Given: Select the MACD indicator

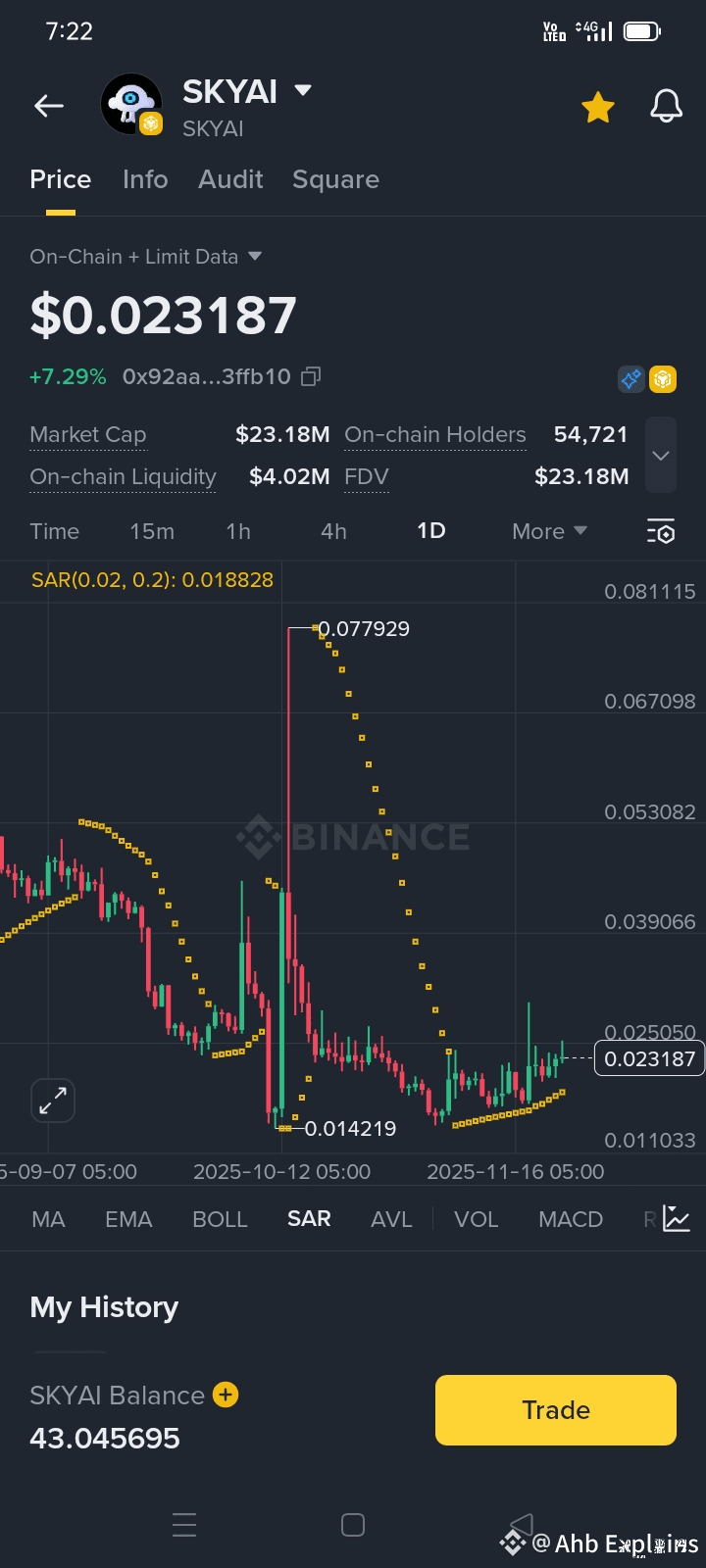Looking at the screenshot, I should (x=571, y=1219).
